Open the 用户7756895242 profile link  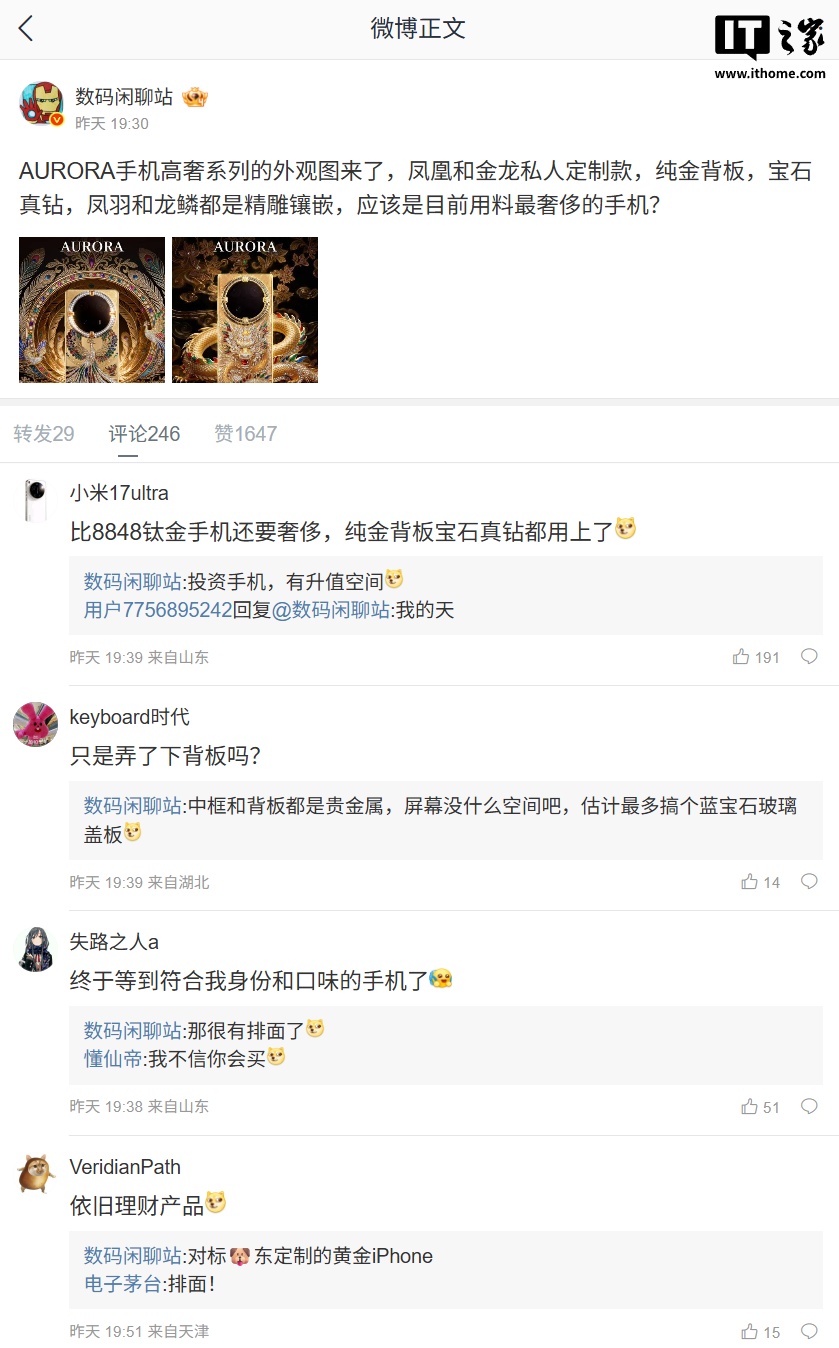pos(158,610)
